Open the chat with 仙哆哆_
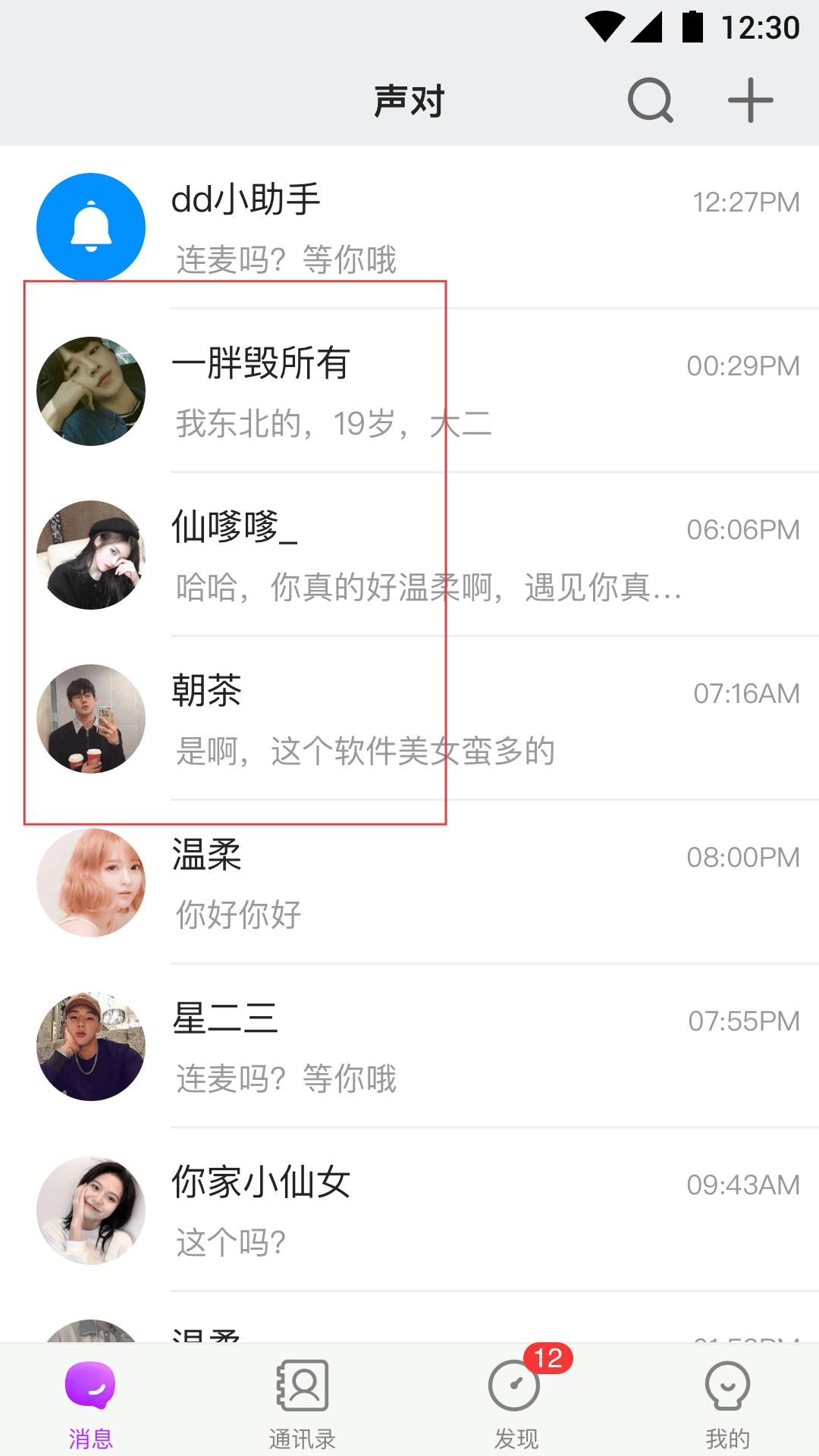The height and width of the screenshot is (1456, 819). (x=409, y=555)
